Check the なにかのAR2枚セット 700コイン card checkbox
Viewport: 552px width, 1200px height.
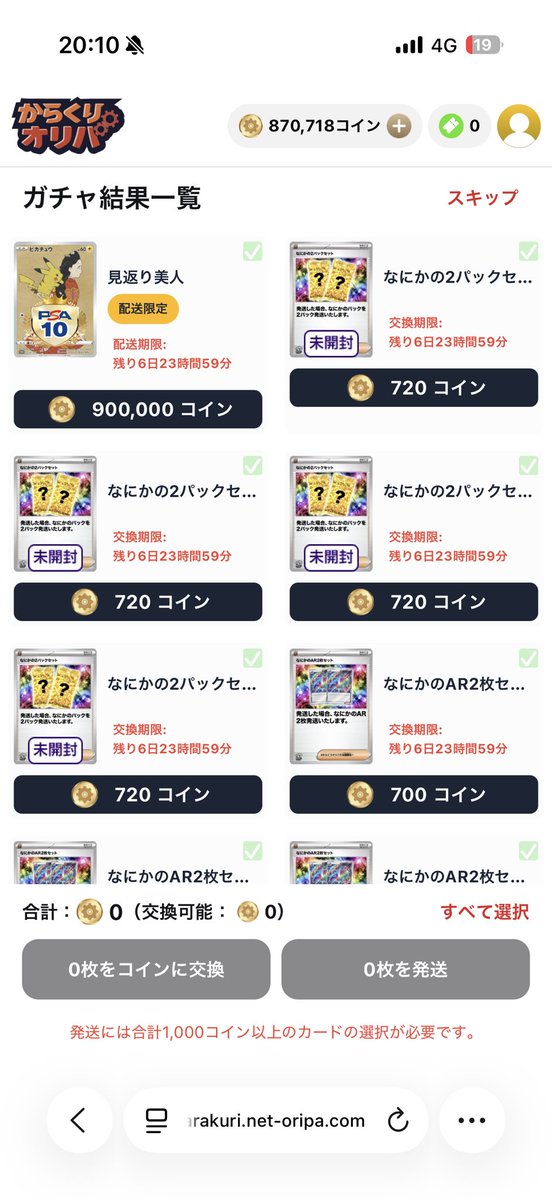[x=528, y=658]
